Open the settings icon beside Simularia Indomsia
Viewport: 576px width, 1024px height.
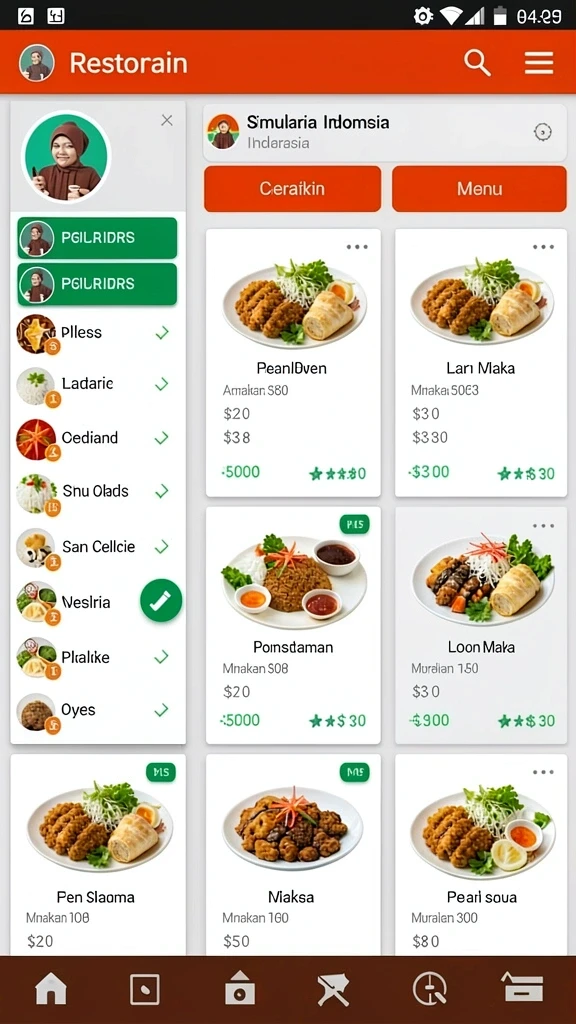[543, 133]
